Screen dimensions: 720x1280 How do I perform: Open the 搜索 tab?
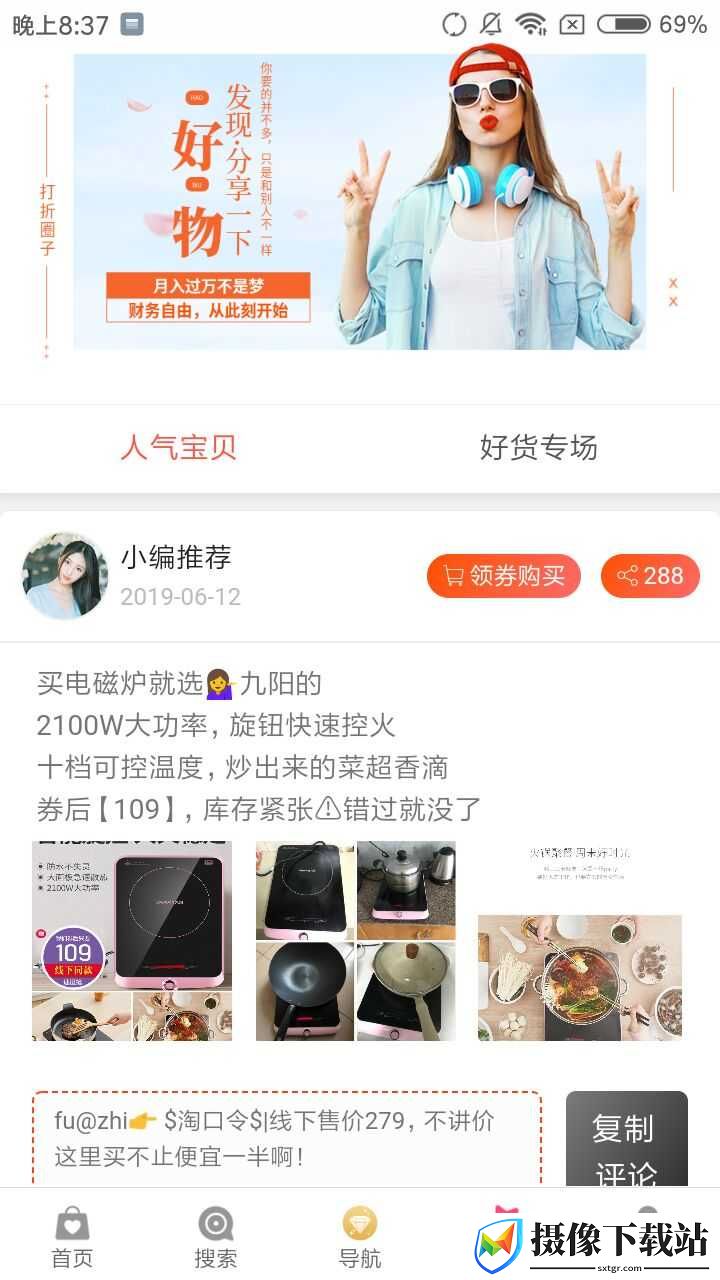[216, 1238]
